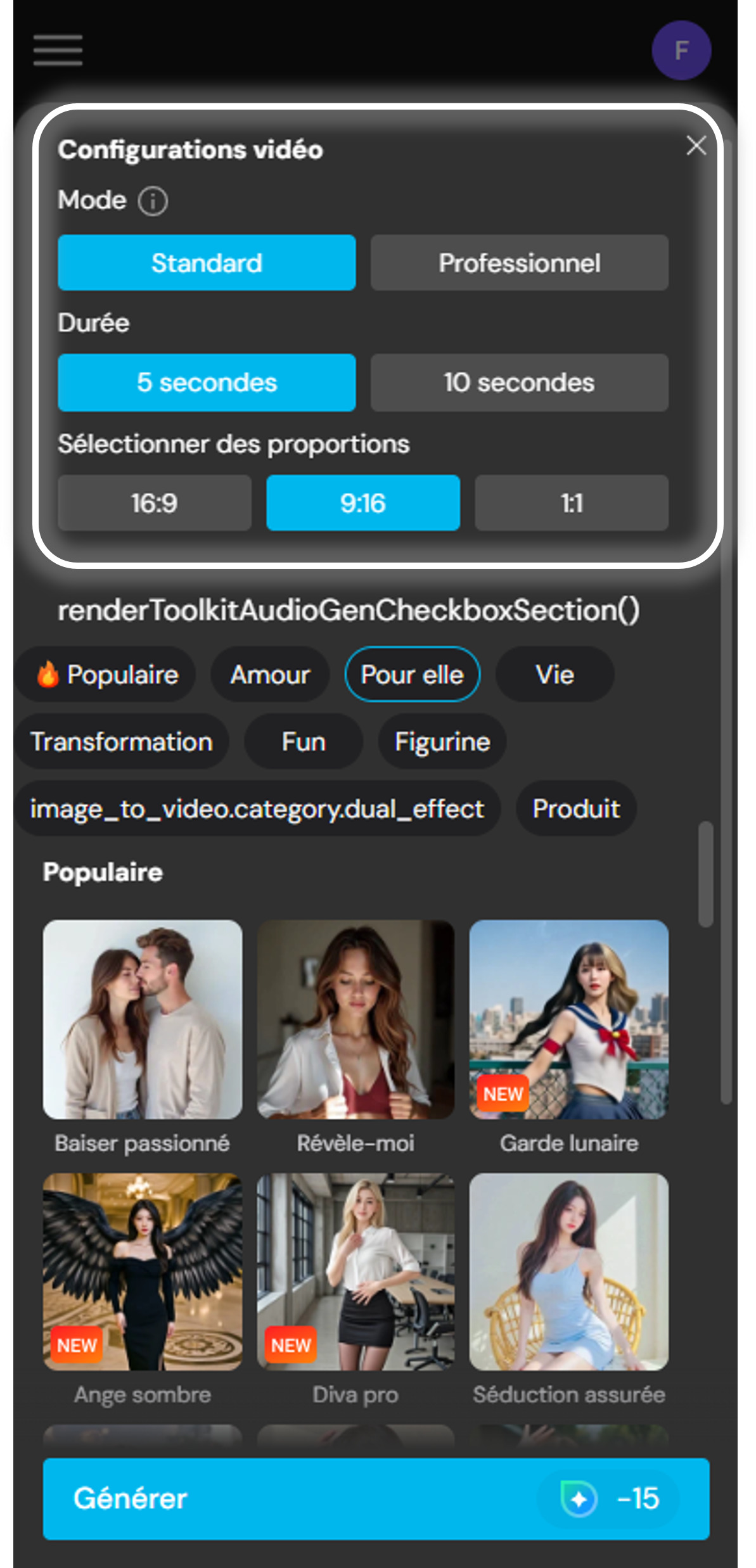The height and width of the screenshot is (1568, 756).
Task: Pick the Garde lunaire effect
Action: coord(568,1020)
